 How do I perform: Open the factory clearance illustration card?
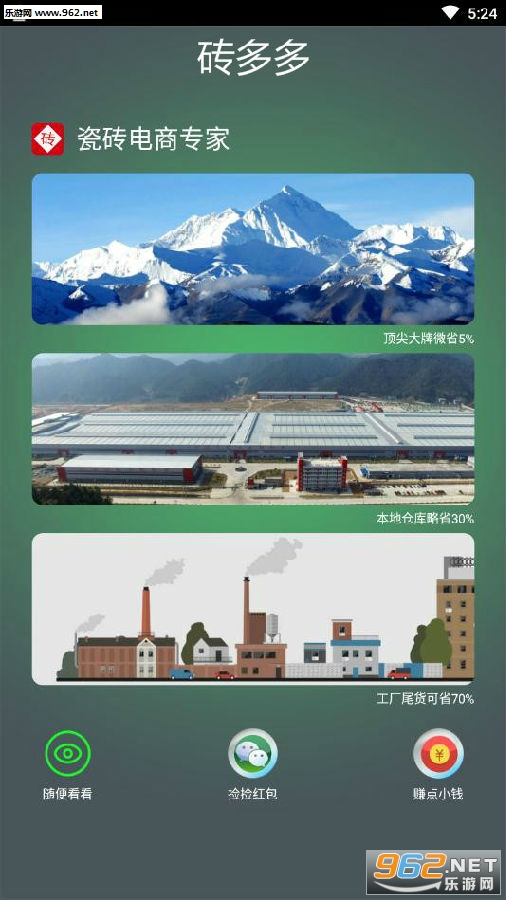coord(253,609)
